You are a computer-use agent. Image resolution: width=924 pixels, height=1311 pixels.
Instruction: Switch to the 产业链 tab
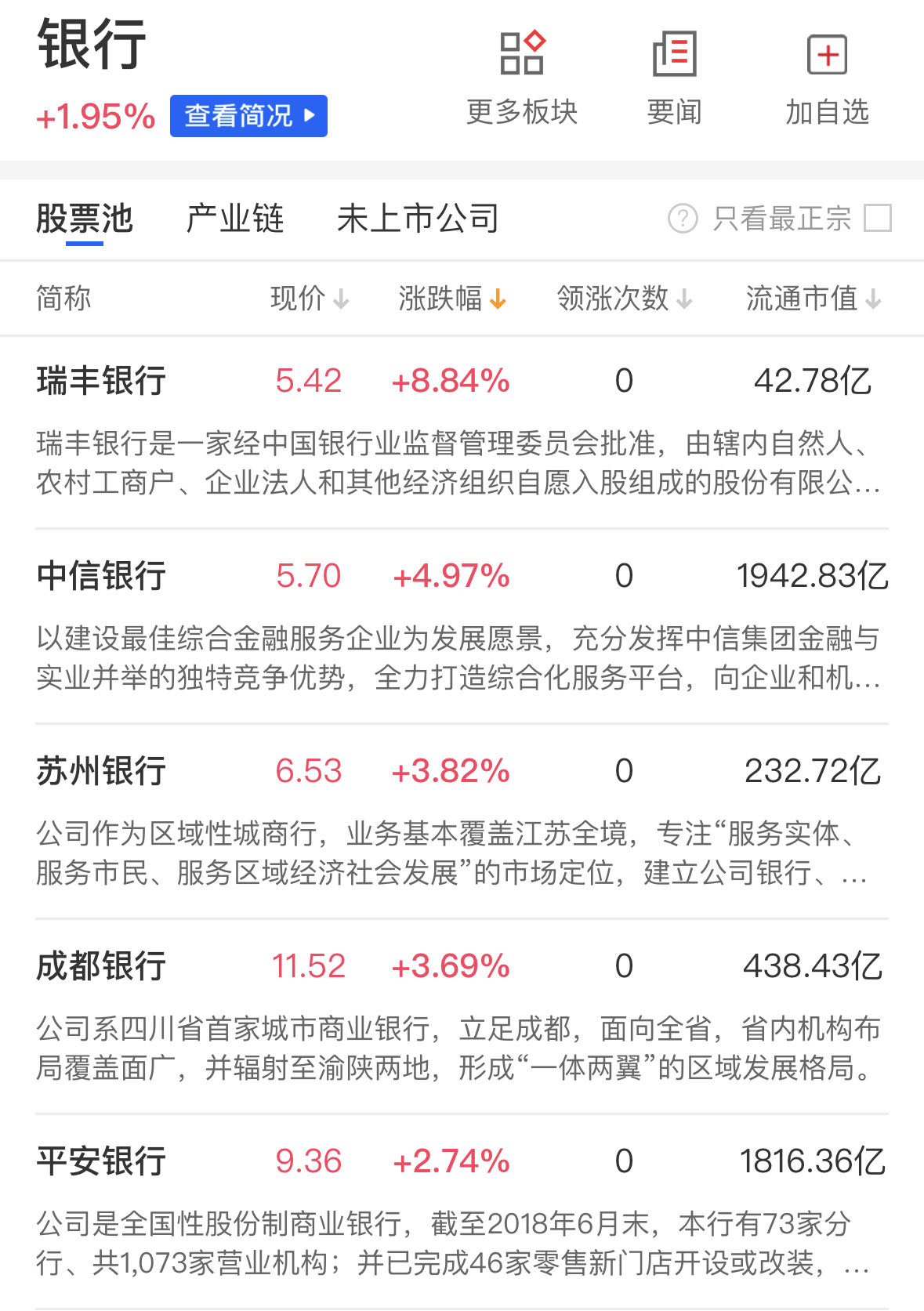[x=235, y=219]
